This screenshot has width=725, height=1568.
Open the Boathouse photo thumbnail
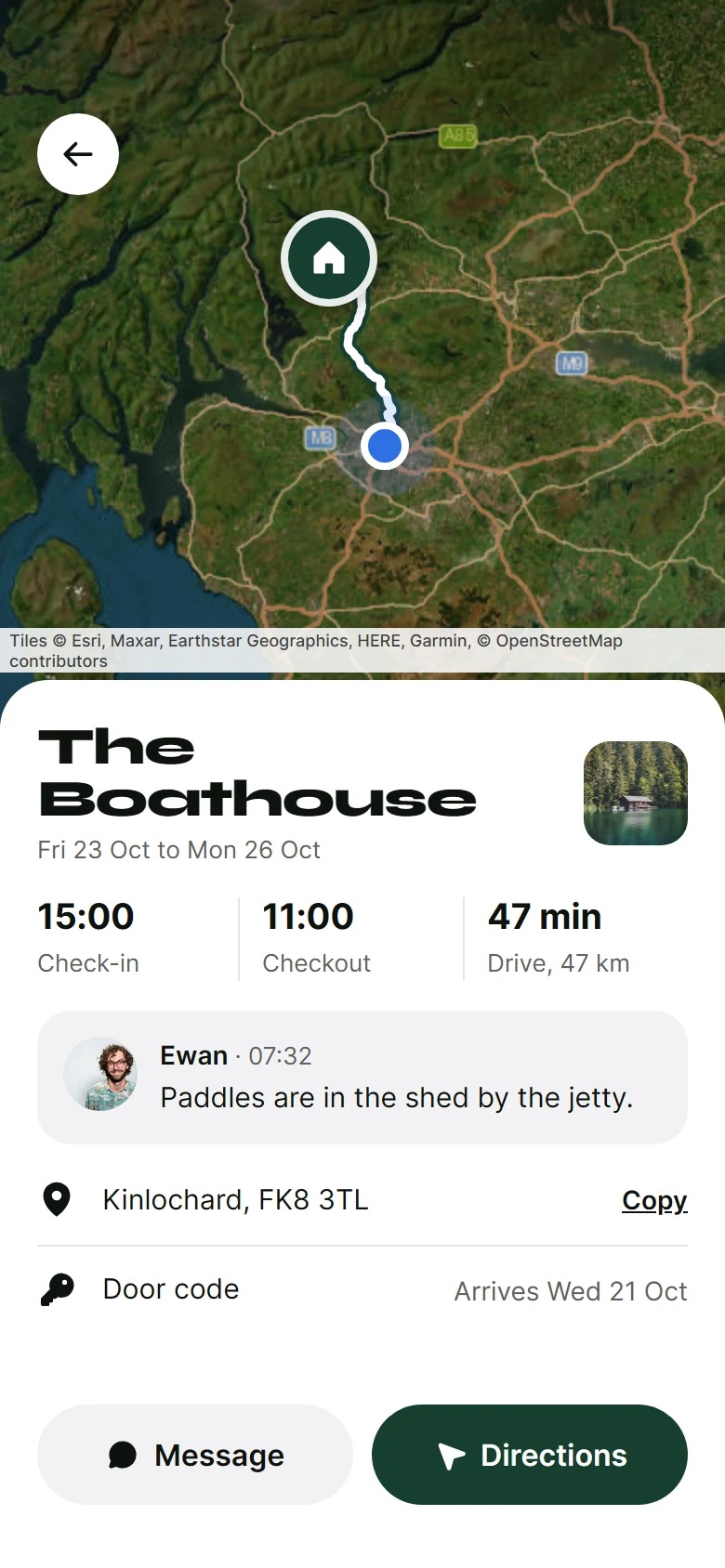(636, 793)
